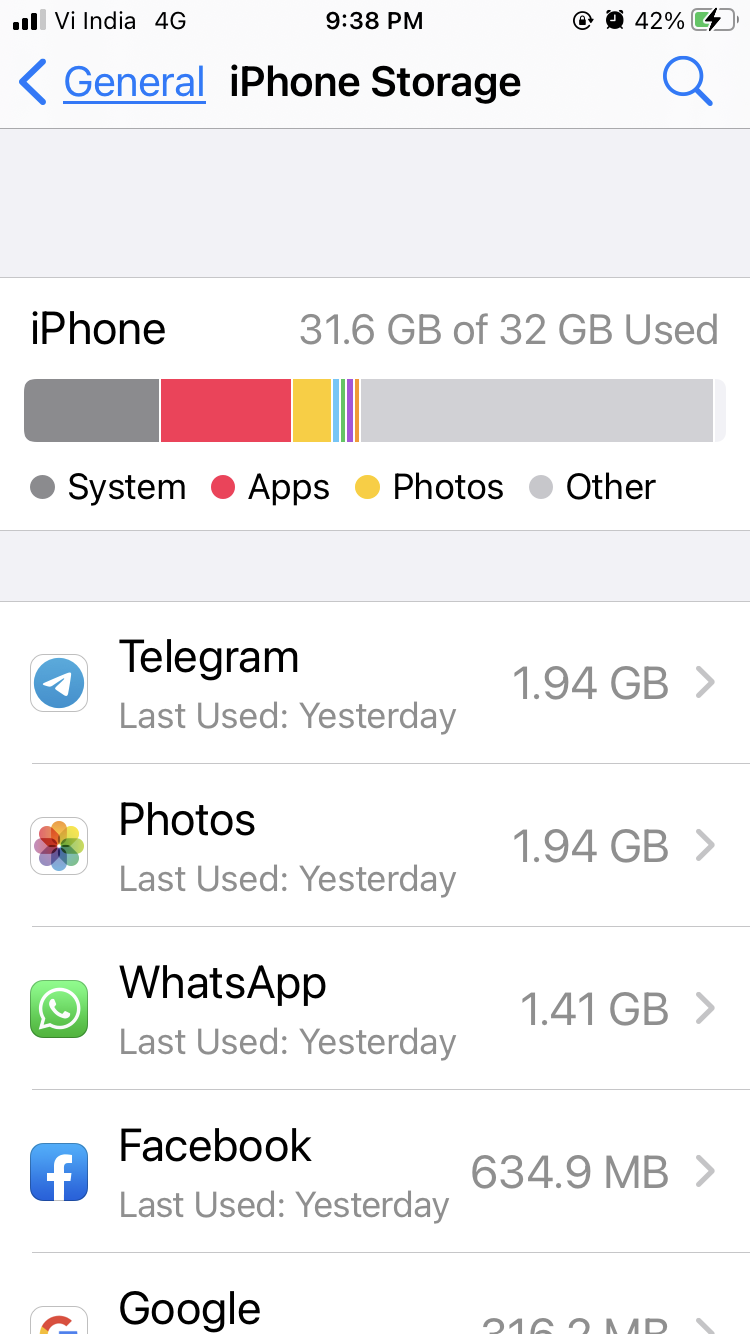Click the Apps segment of the storage bar

pos(225,410)
